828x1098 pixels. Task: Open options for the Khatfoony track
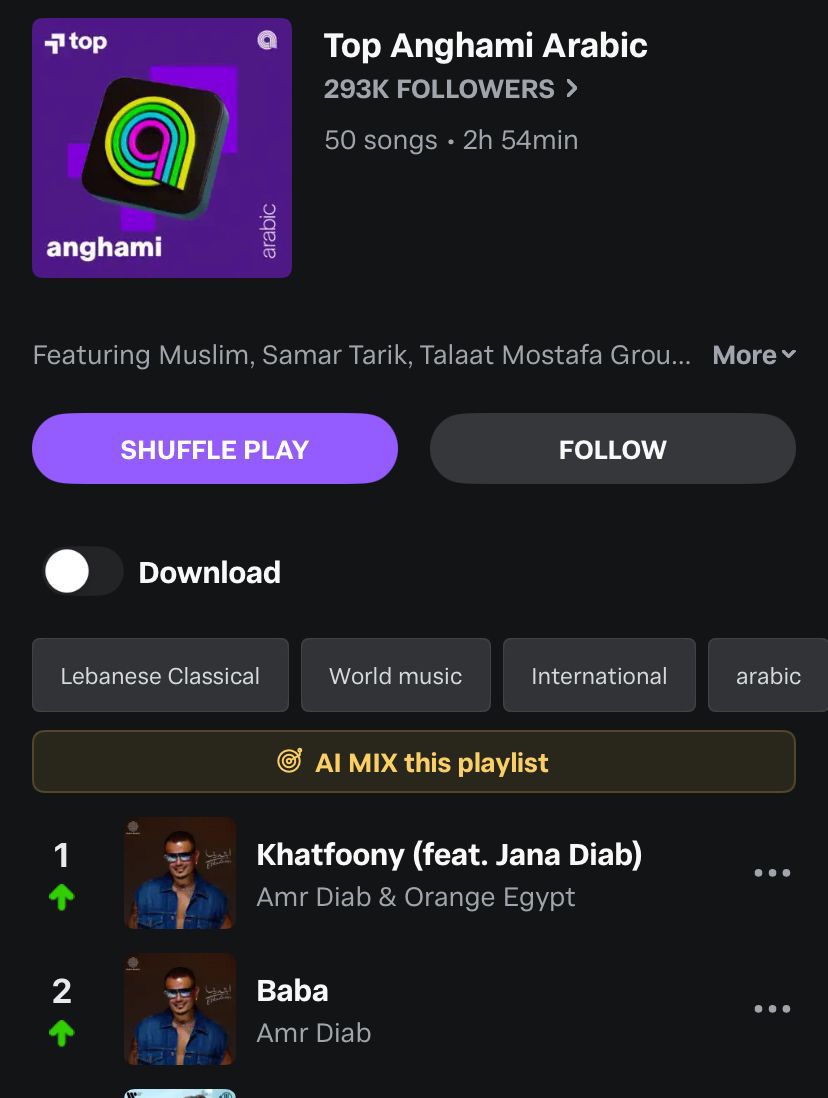[x=772, y=873]
